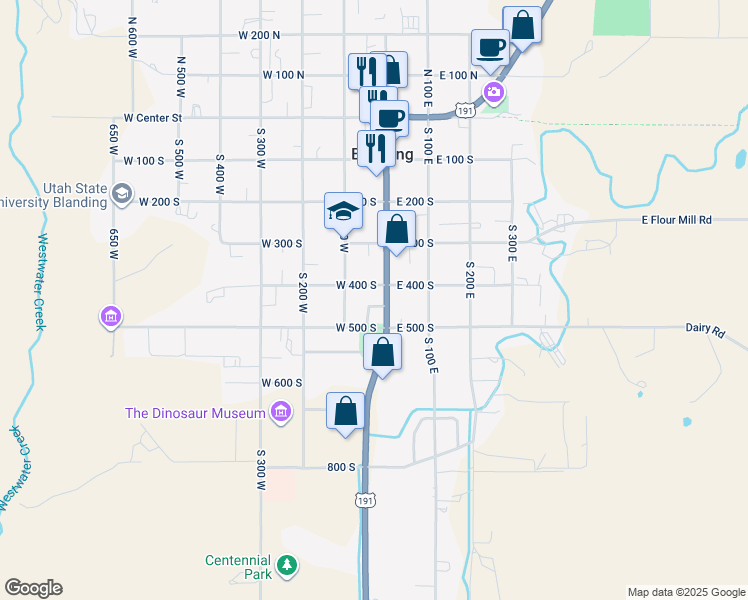
Task: Open the coffee cup marker on Center St
Action: point(390,119)
